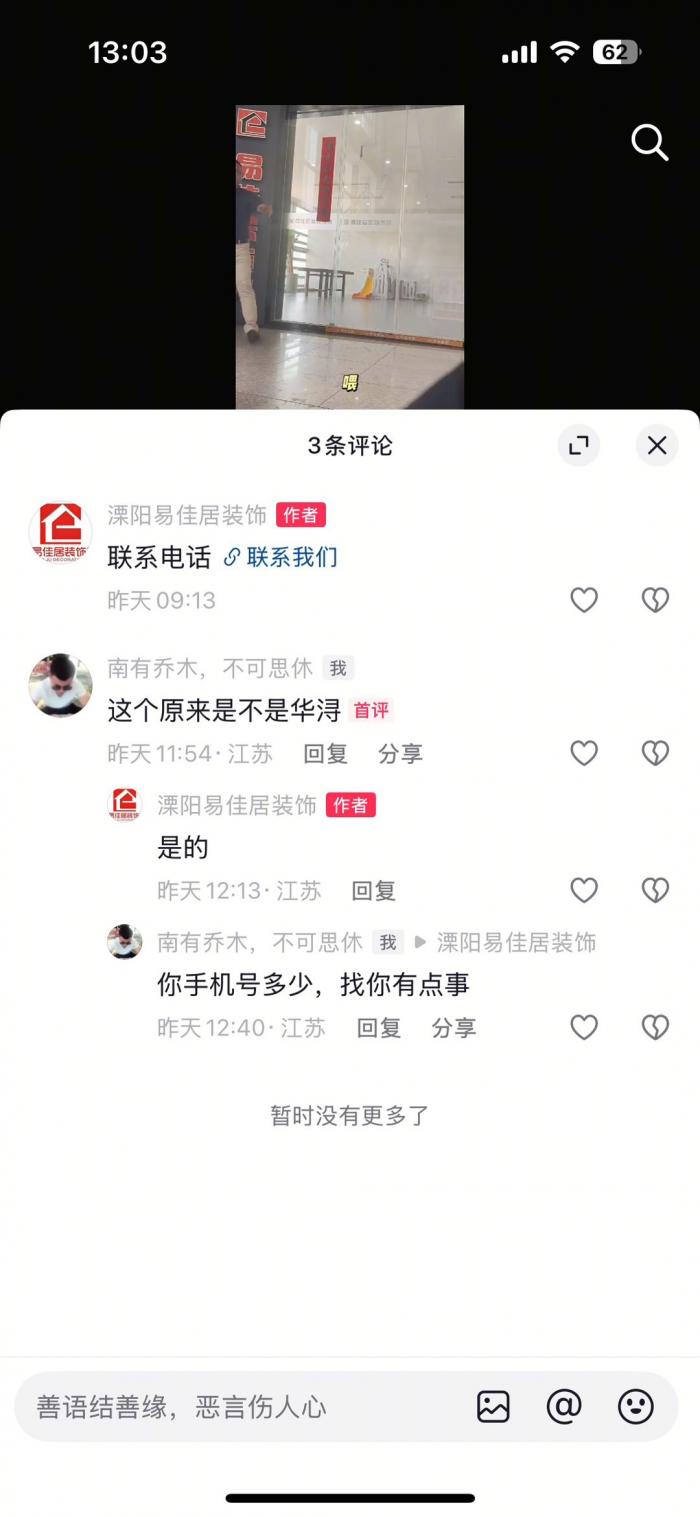Dislike the 联系电话 comment
This screenshot has width=700, height=1517.
tap(655, 600)
